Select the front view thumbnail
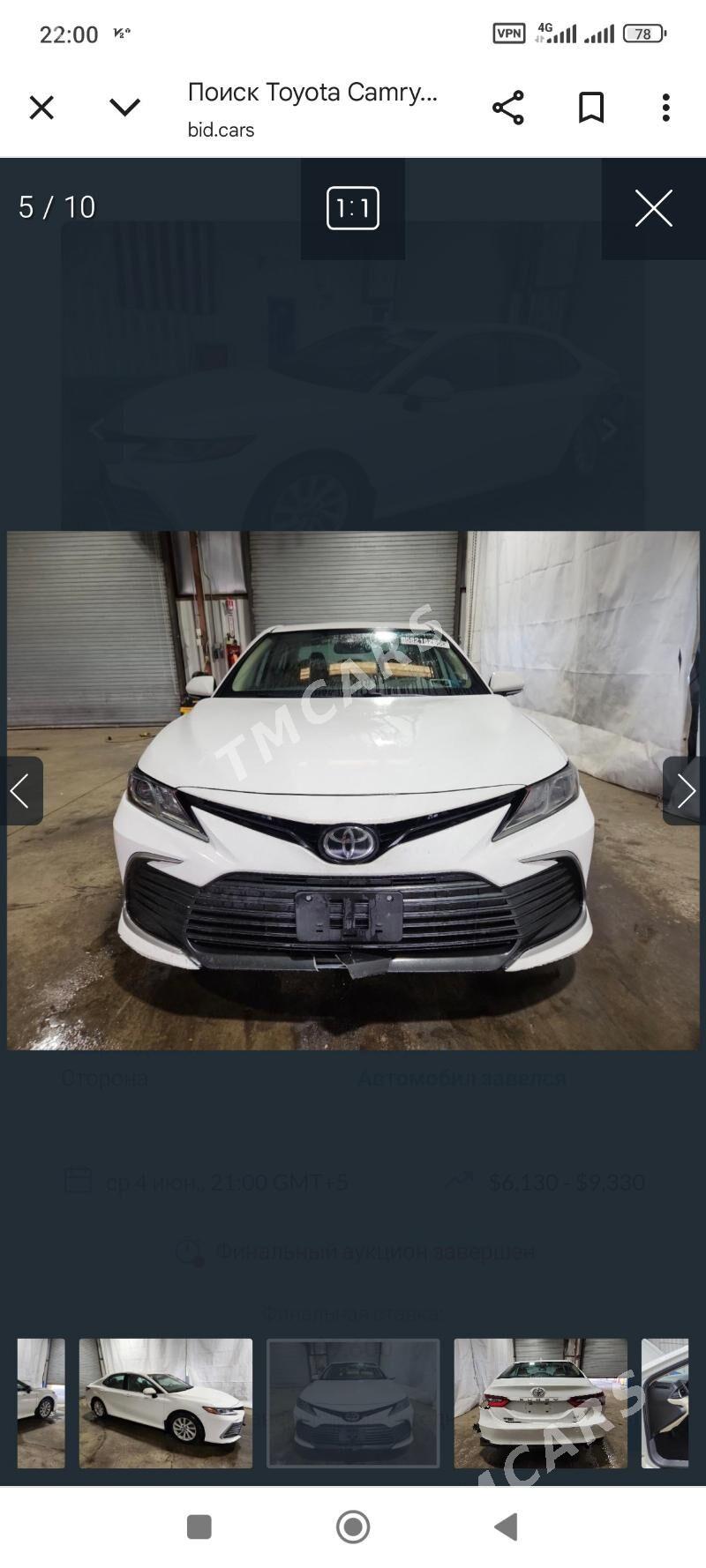706x1568 pixels. (x=353, y=1403)
